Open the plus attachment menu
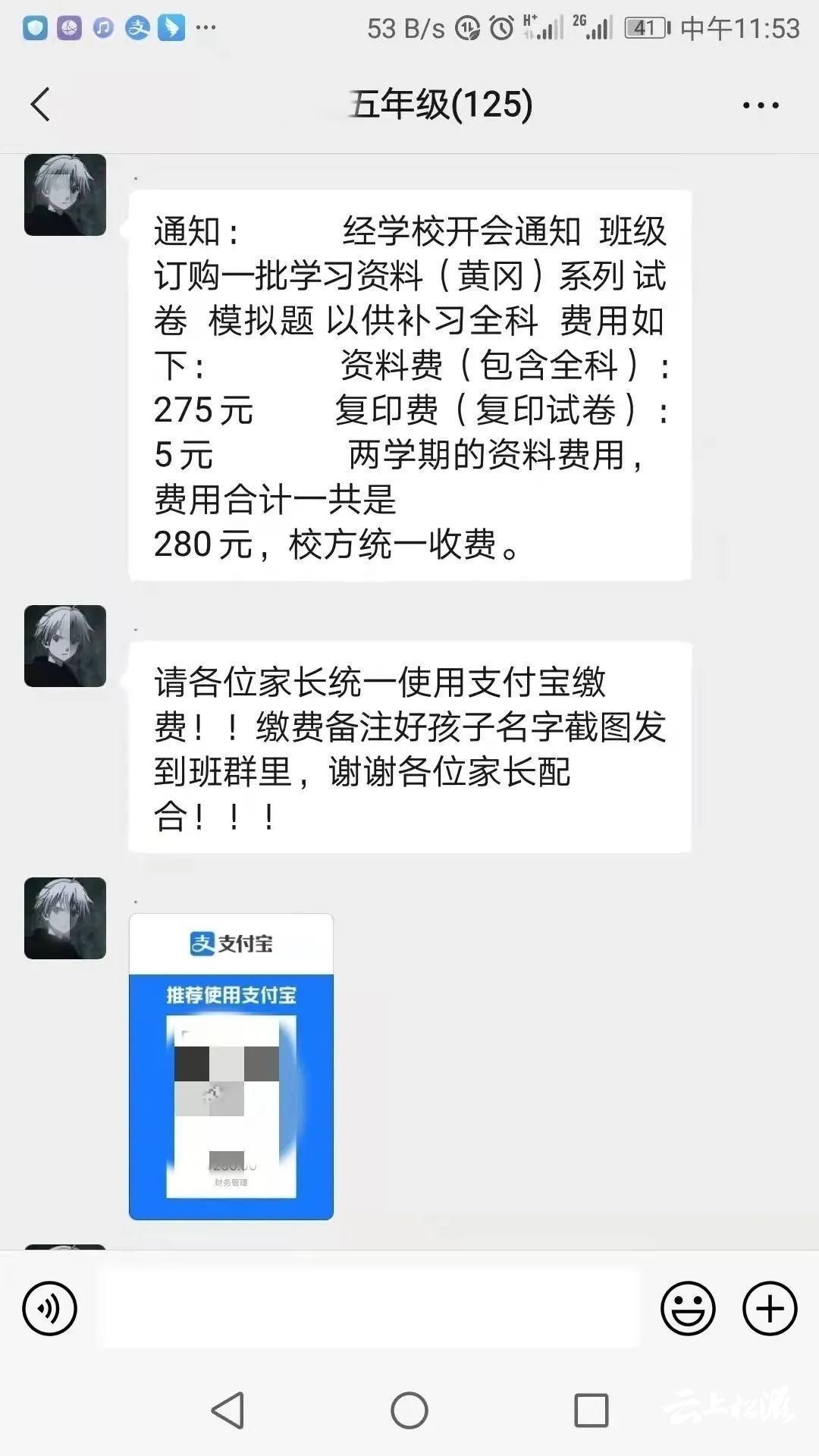 770,1308
